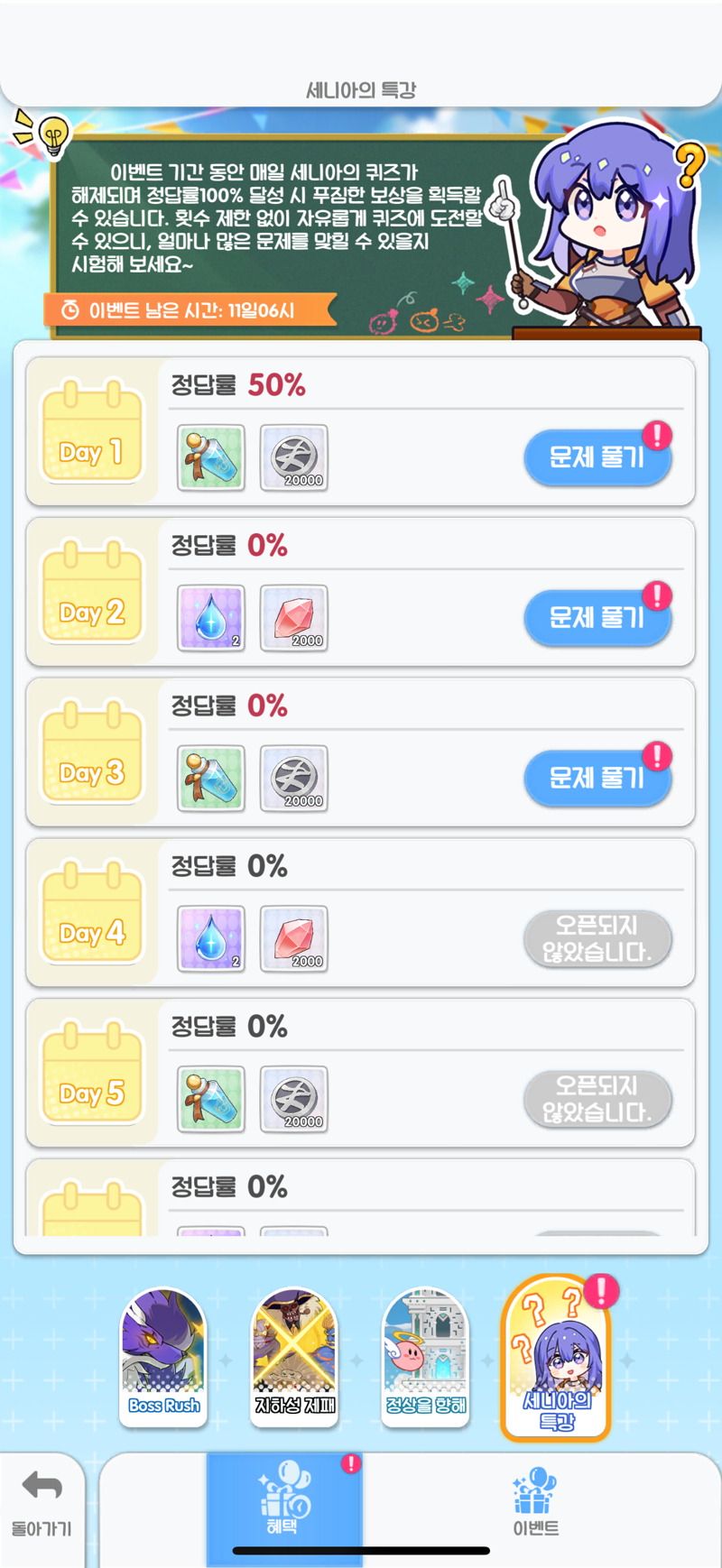
Task: View Day 2 blue water drop reward
Action: (x=210, y=618)
